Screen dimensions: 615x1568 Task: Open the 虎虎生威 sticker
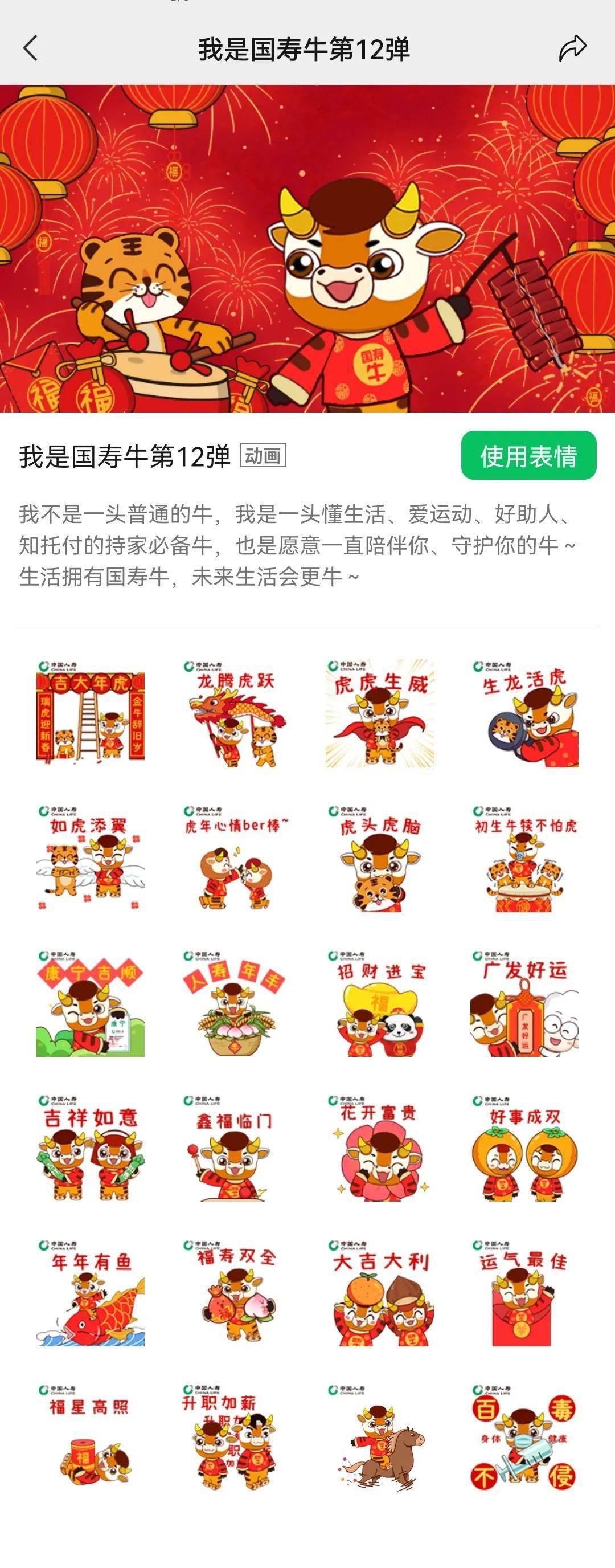pyautogui.click(x=380, y=713)
